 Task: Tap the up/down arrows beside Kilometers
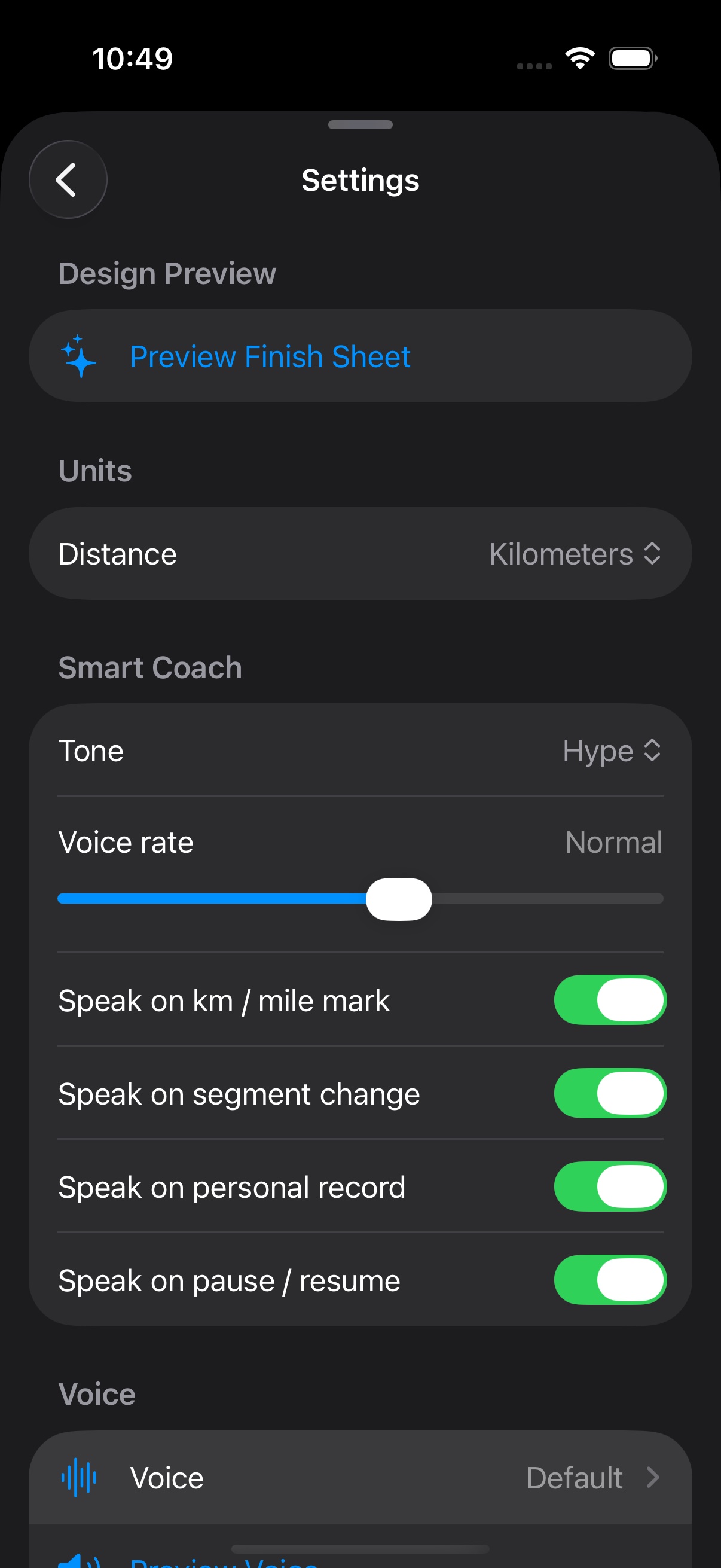(652, 553)
